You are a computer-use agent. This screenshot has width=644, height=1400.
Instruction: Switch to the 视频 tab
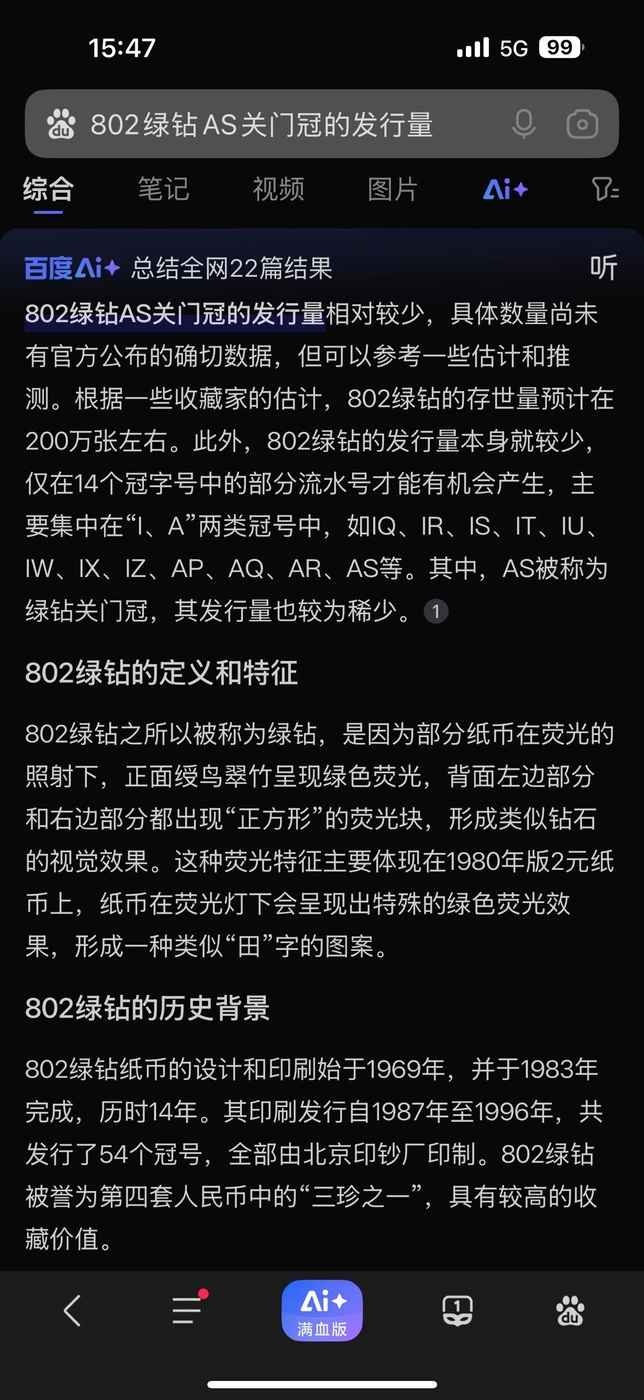[x=278, y=189]
